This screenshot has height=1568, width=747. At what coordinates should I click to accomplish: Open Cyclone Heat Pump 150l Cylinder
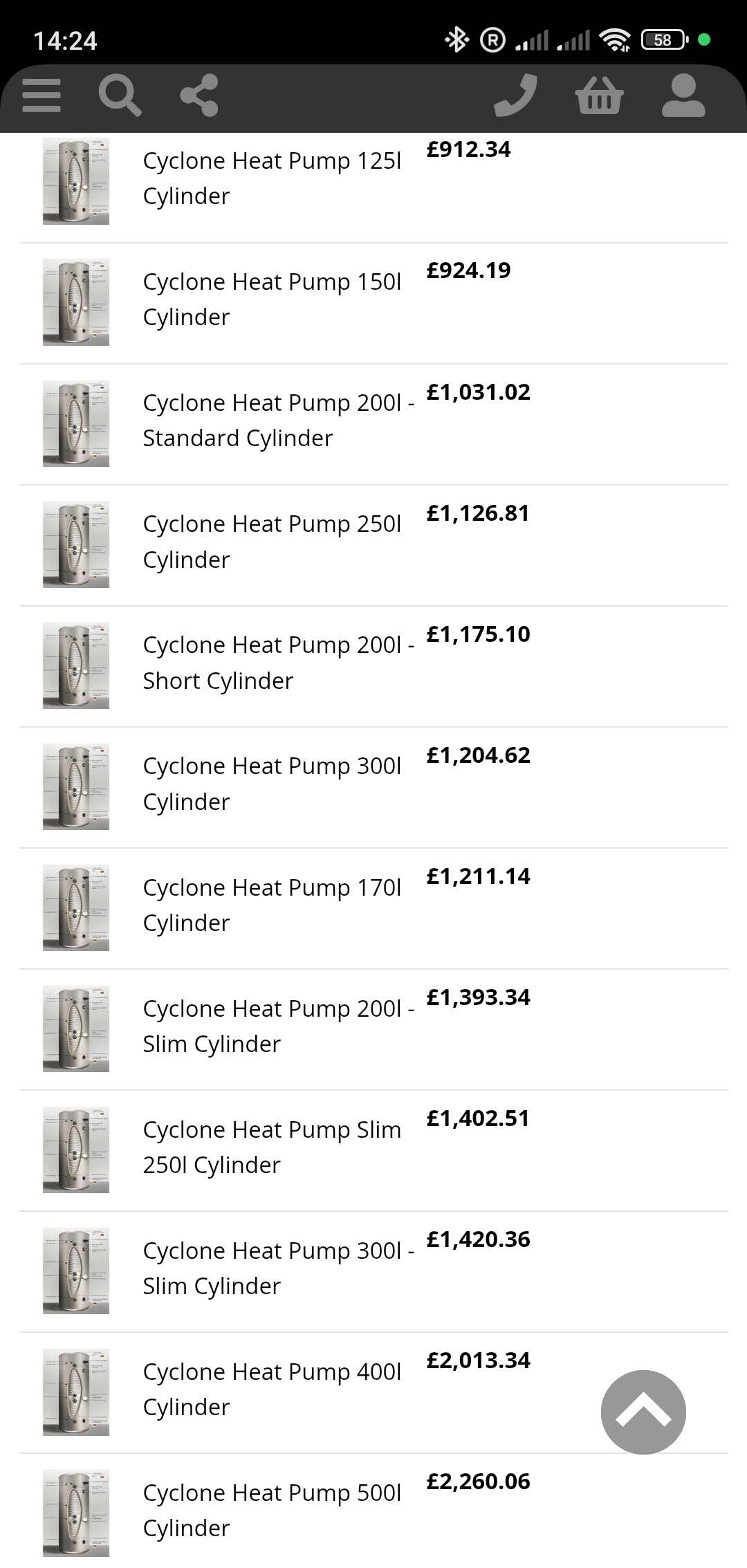point(272,299)
